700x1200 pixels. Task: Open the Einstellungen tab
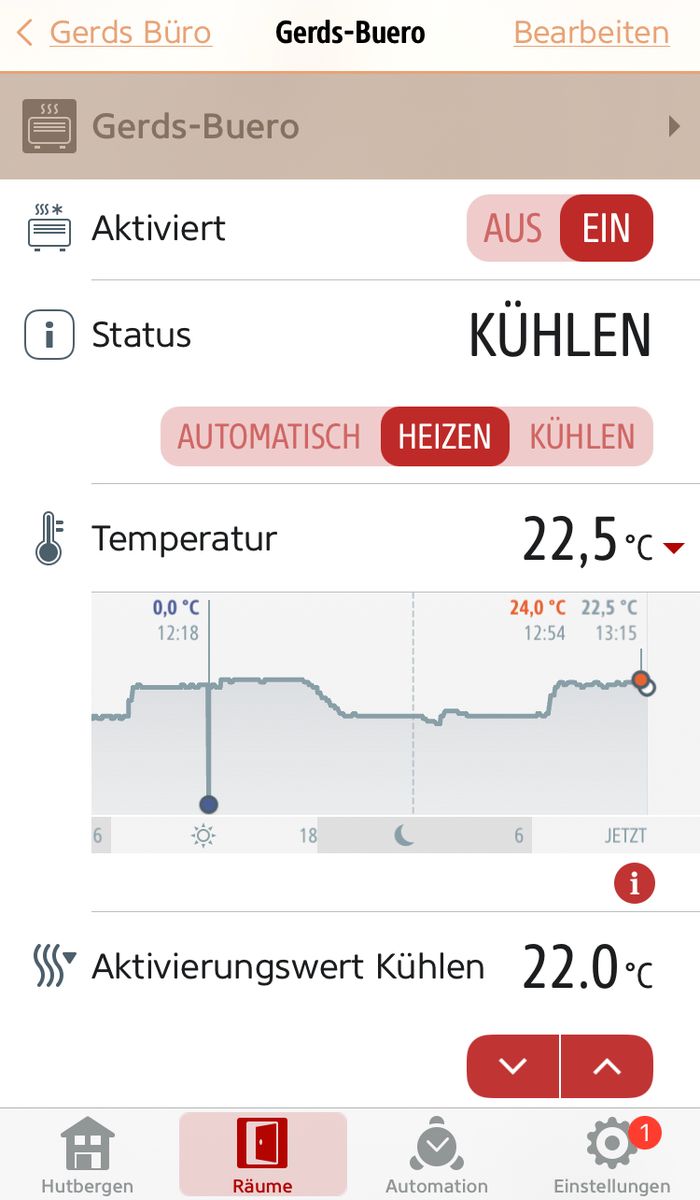[x=612, y=1156]
